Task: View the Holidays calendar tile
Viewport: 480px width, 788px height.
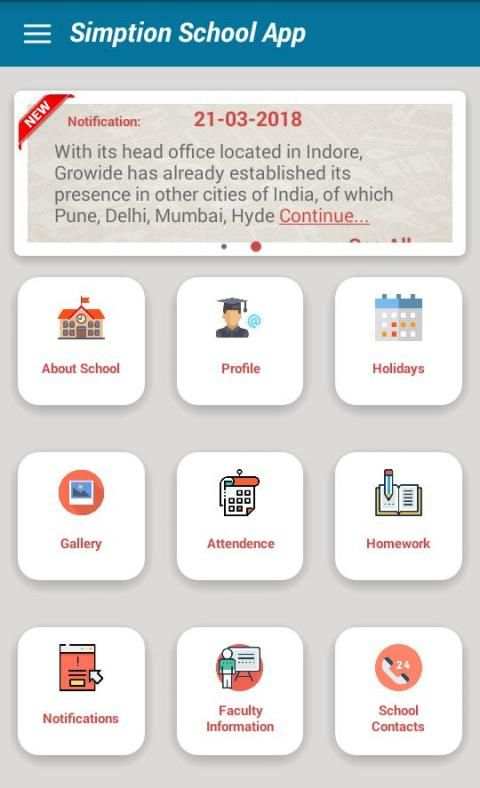Action: point(398,341)
